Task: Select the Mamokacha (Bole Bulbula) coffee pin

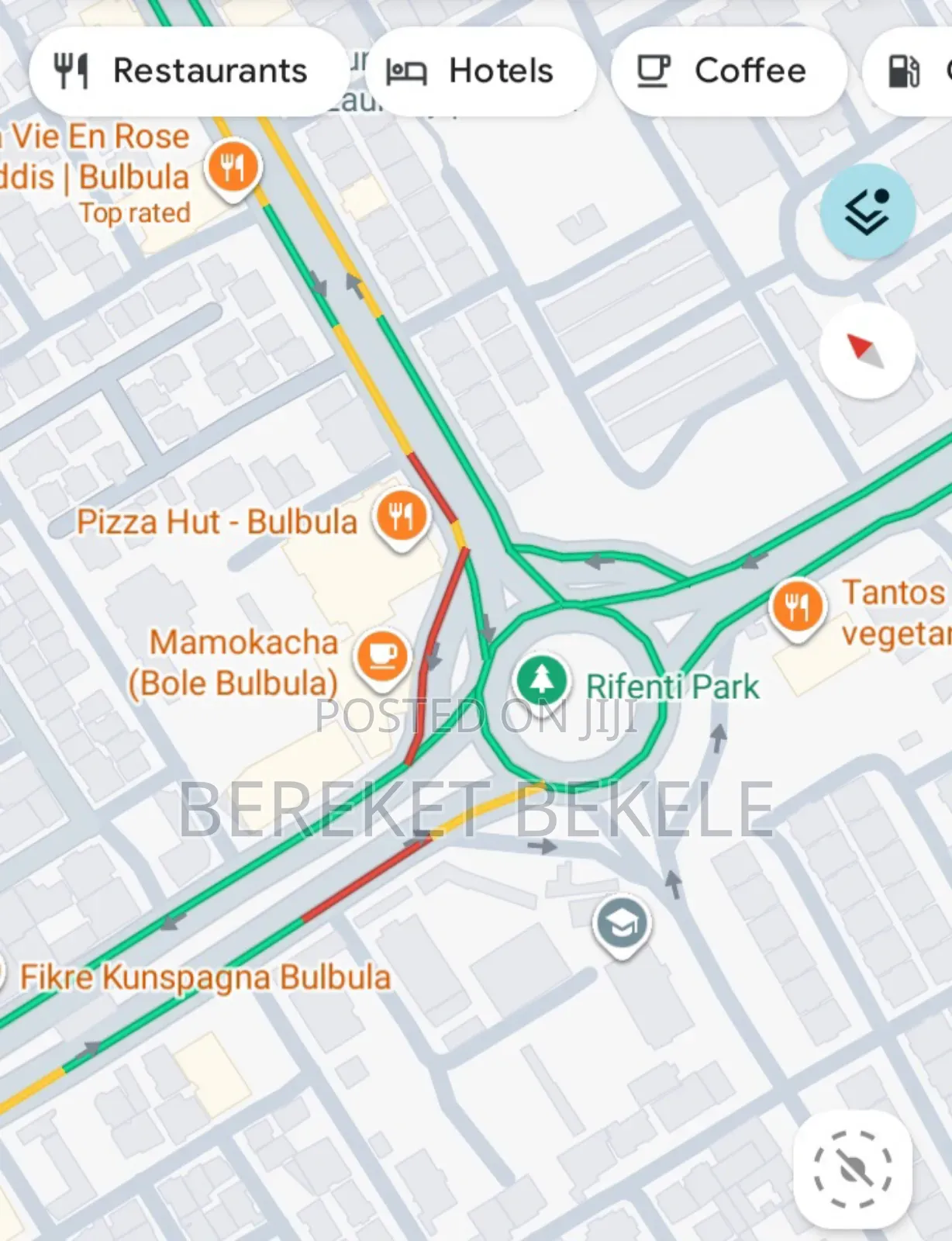Action: coord(381,656)
